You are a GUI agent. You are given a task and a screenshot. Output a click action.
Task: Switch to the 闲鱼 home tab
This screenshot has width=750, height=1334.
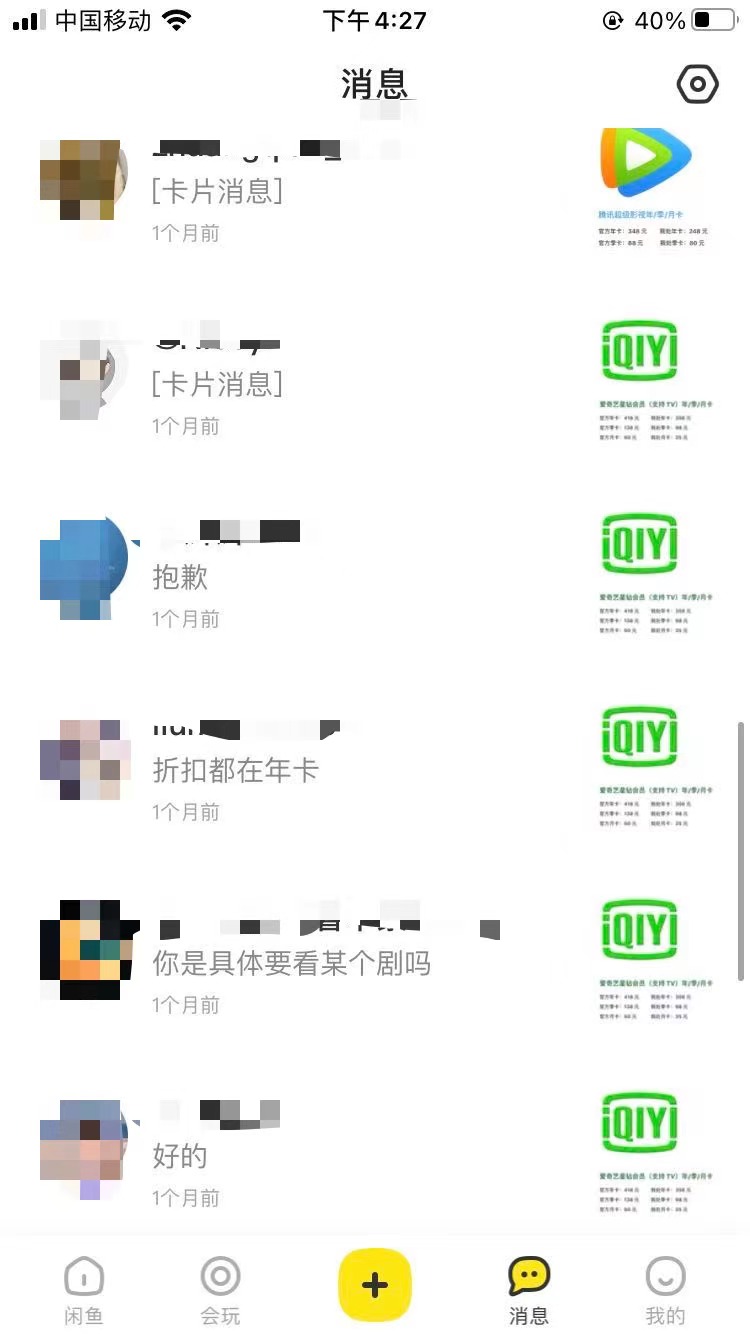tap(84, 1290)
